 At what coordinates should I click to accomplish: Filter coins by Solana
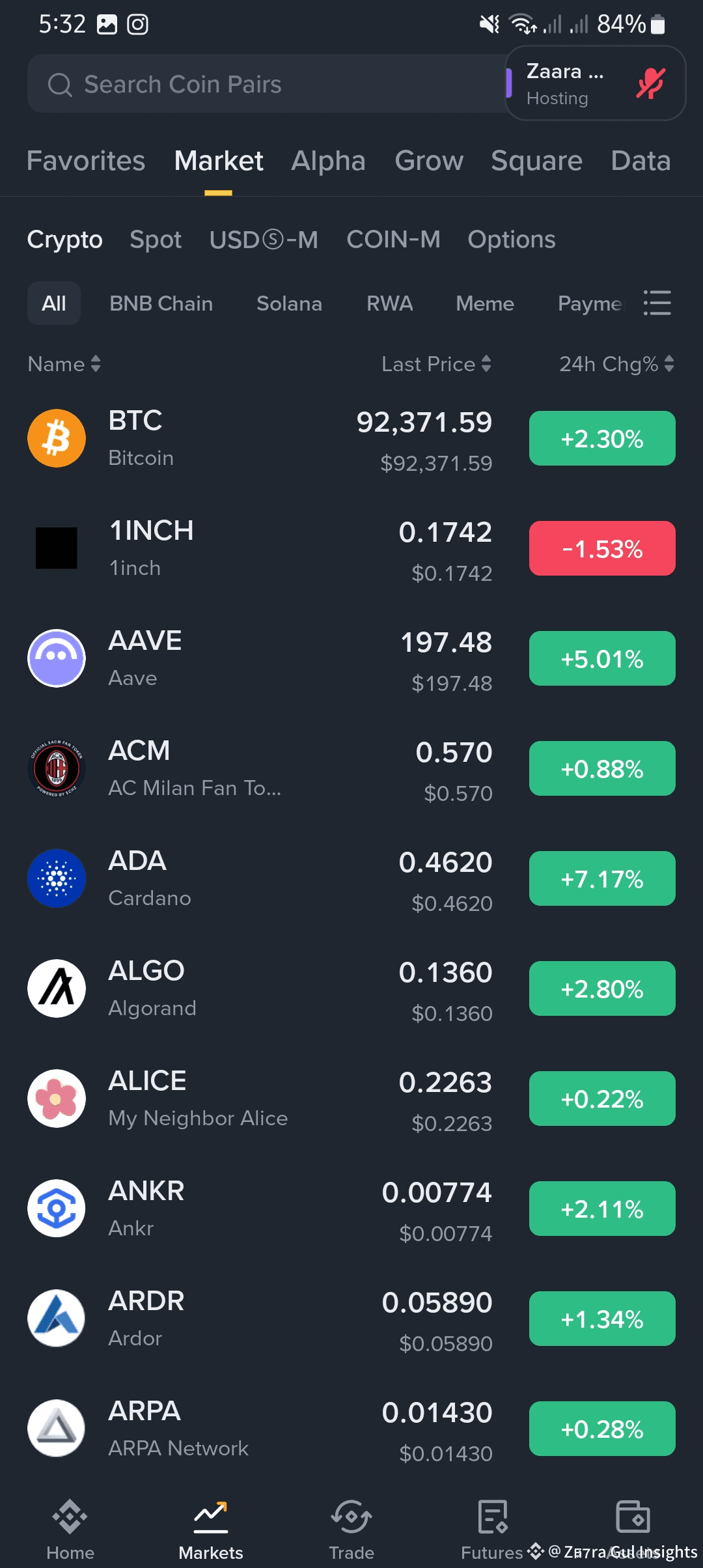(289, 303)
